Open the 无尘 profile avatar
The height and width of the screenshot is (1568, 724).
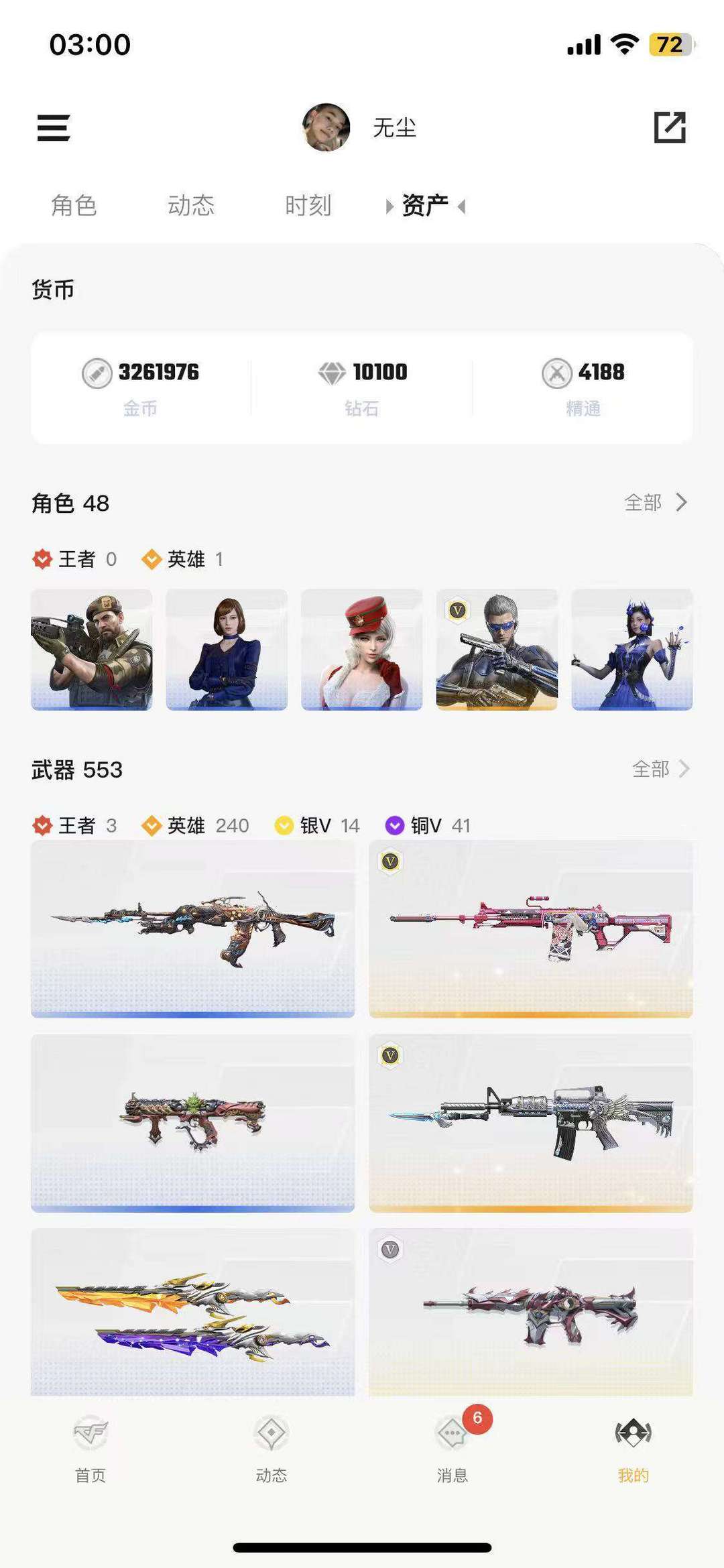pos(326,127)
